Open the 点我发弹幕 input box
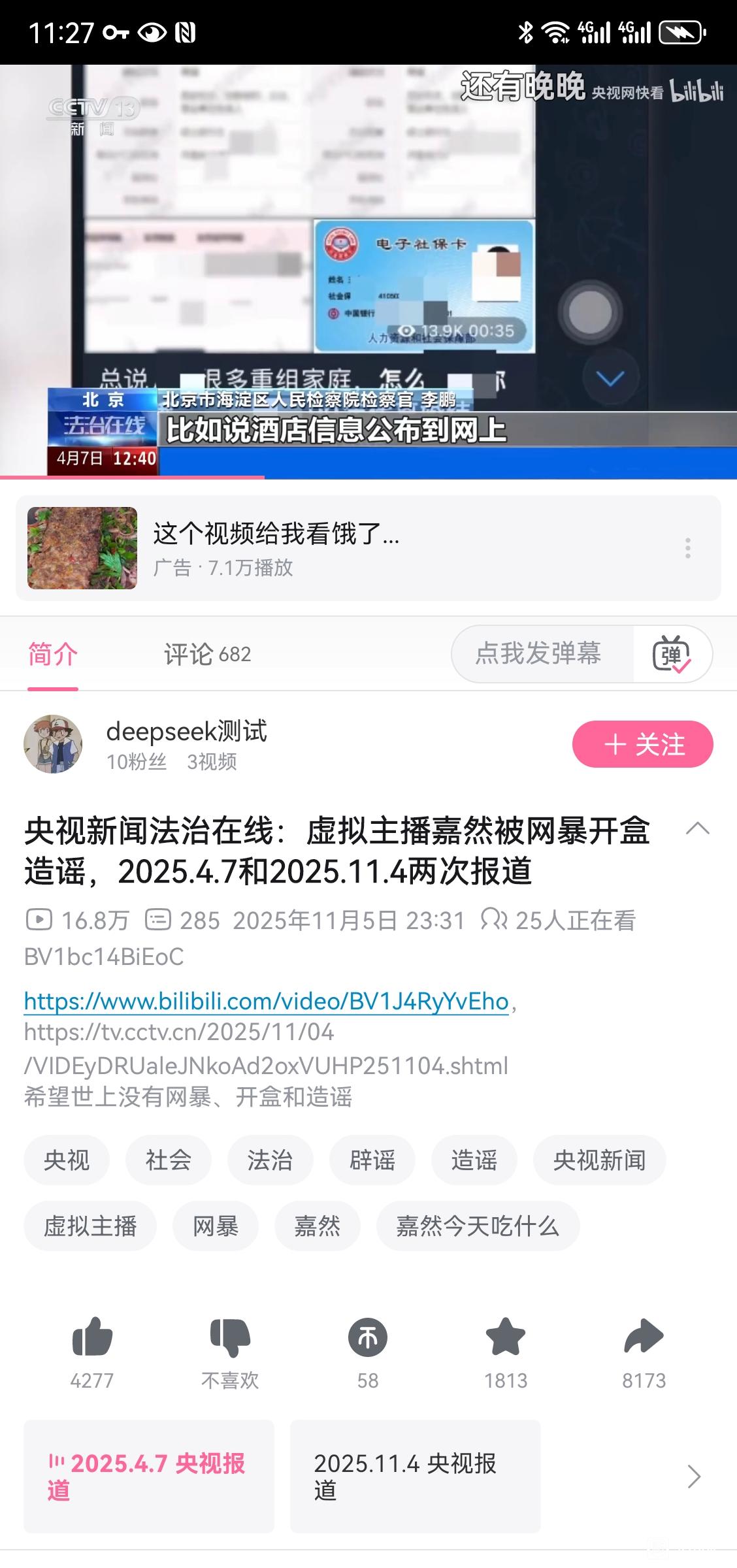This screenshot has width=737, height=1568. click(x=539, y=653)
